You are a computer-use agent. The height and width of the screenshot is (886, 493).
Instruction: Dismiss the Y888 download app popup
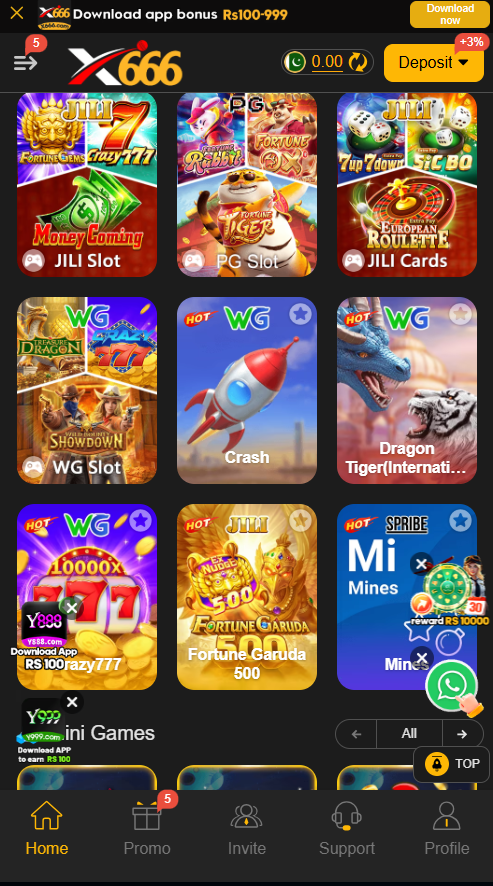(72, 608)
